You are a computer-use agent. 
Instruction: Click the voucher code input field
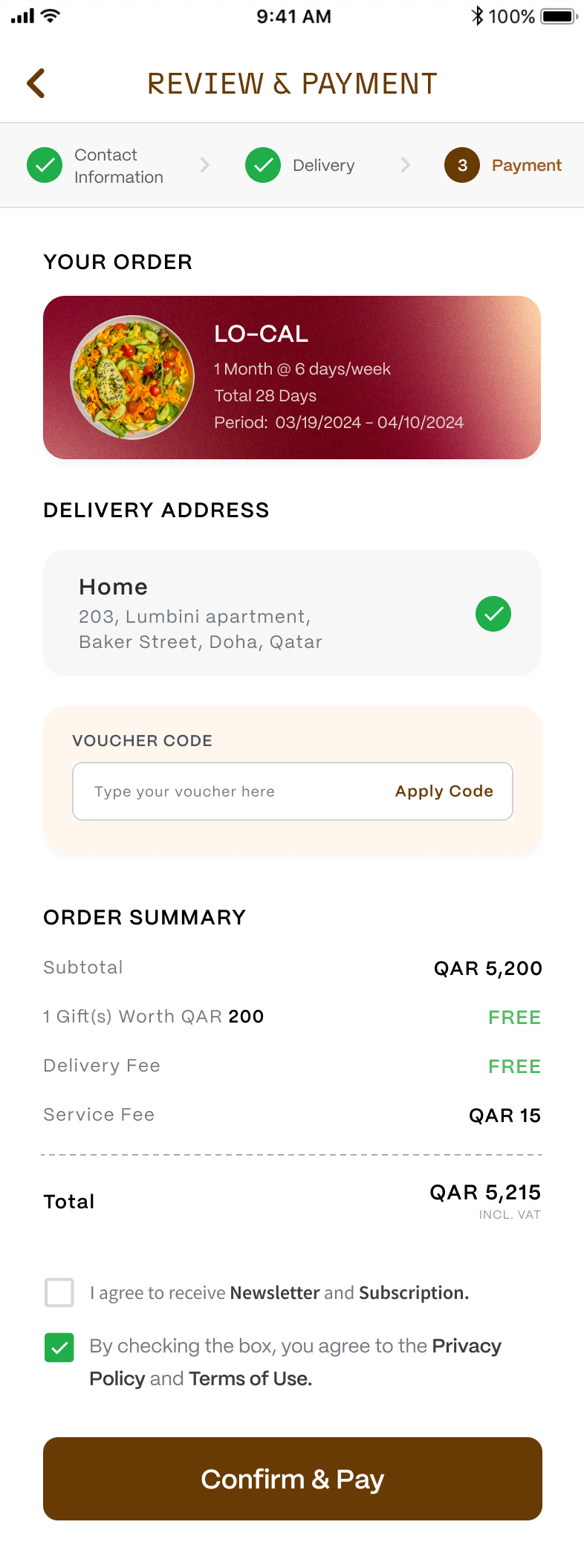click(x=208, y=791)
